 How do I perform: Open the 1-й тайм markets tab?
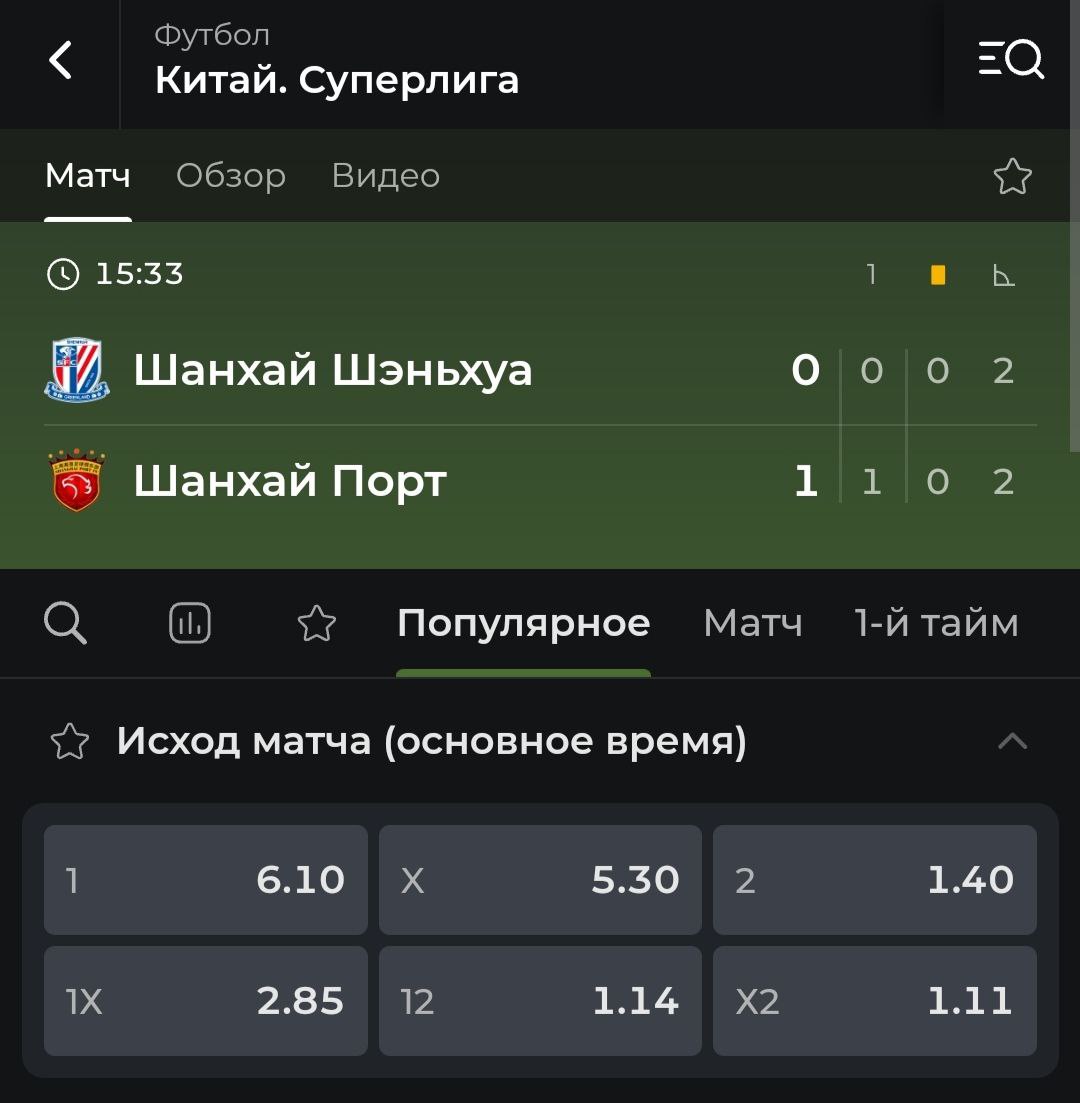(x=936, y=624)
